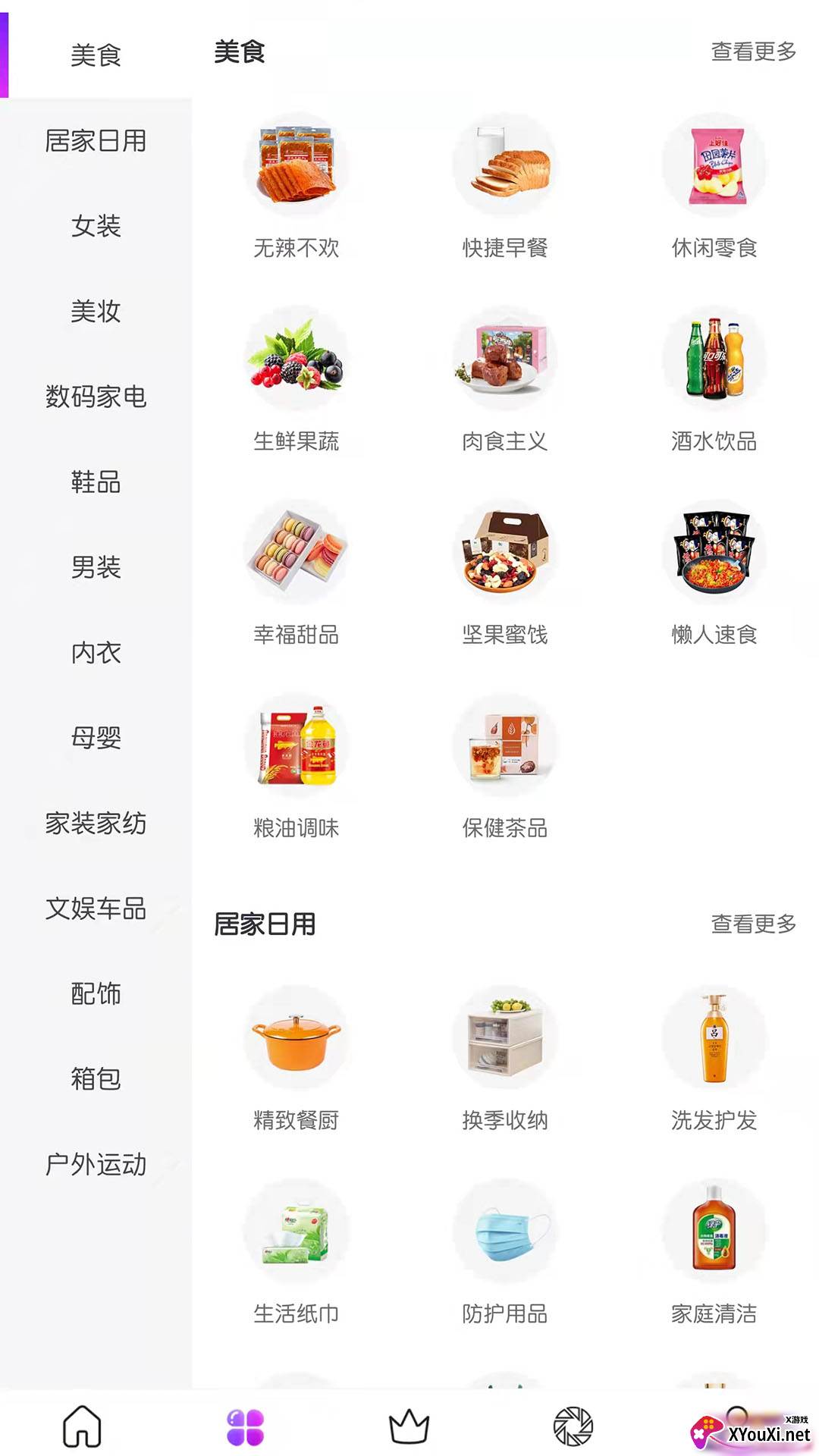Browse 粮油调味 products
Viewport: 819px width, 1456px height.
(296, 766)
